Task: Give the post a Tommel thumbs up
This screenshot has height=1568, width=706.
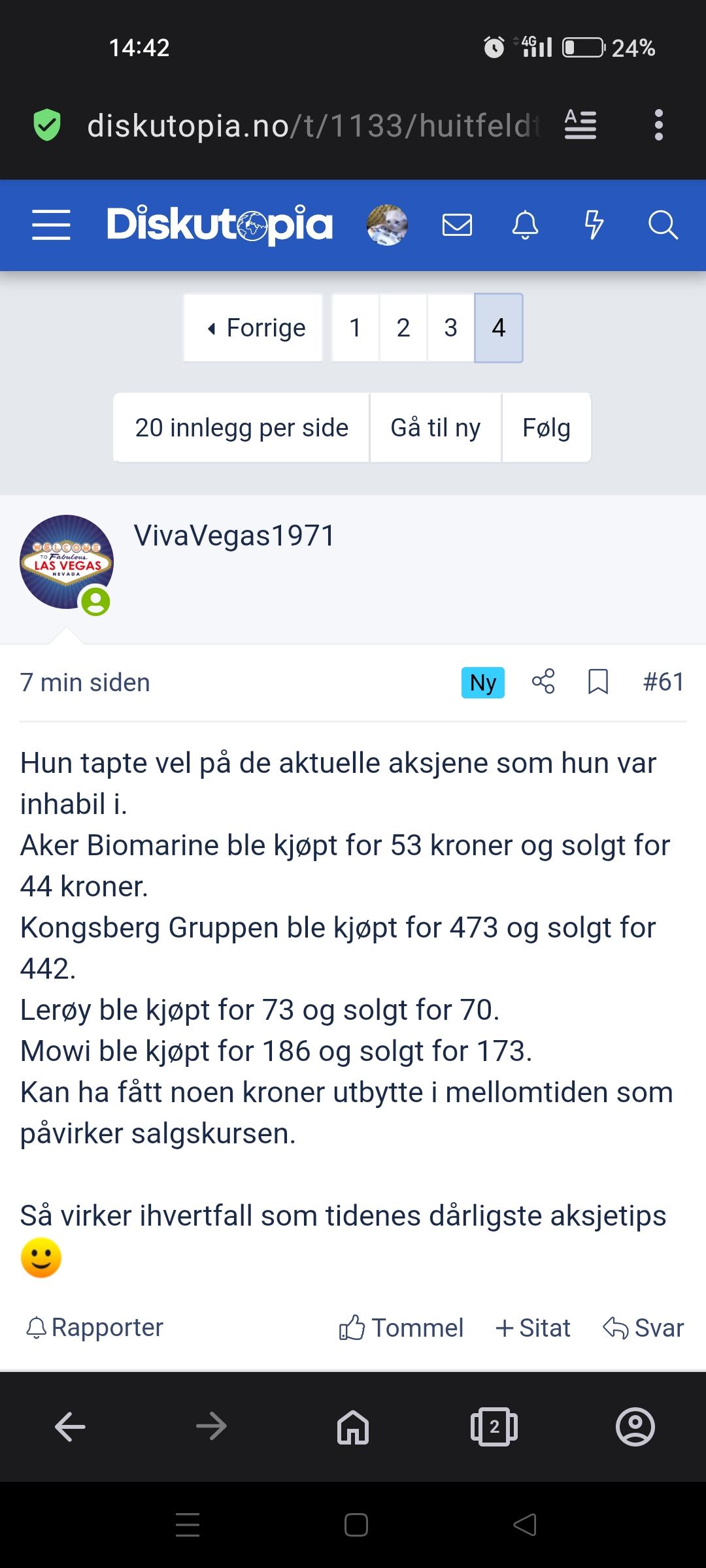Action: point(401,1328)
